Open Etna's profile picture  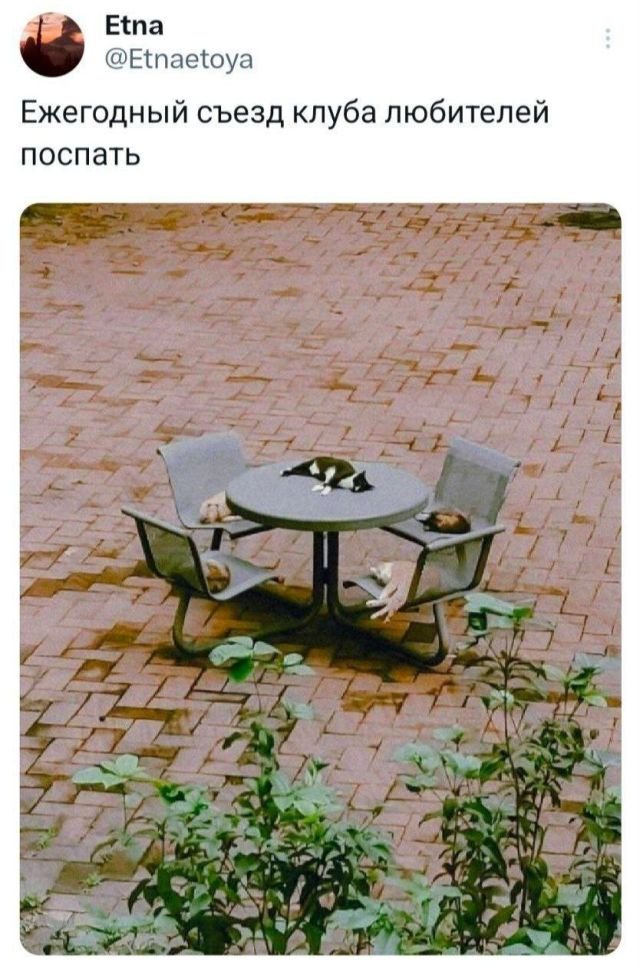[x=52, y=44]
